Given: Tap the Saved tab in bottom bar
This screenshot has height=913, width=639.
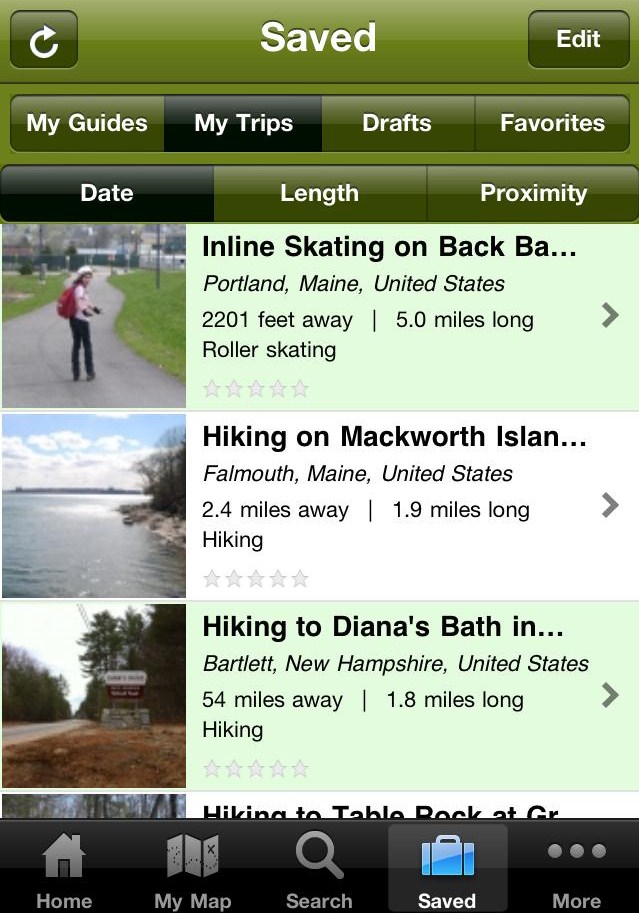Looking at the screenshot, I should 447,868.
